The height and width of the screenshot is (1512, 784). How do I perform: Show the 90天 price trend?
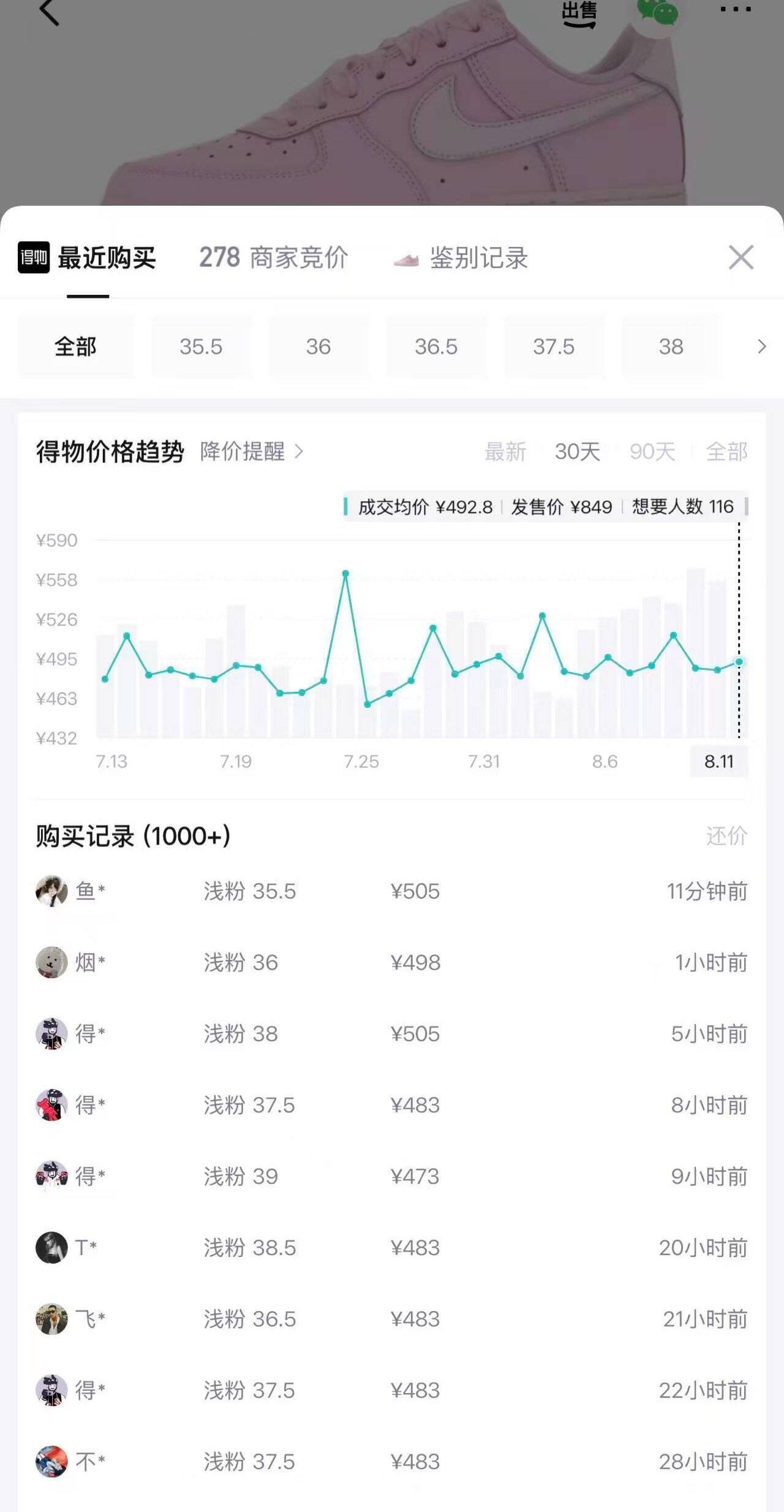tap(652, 452)
